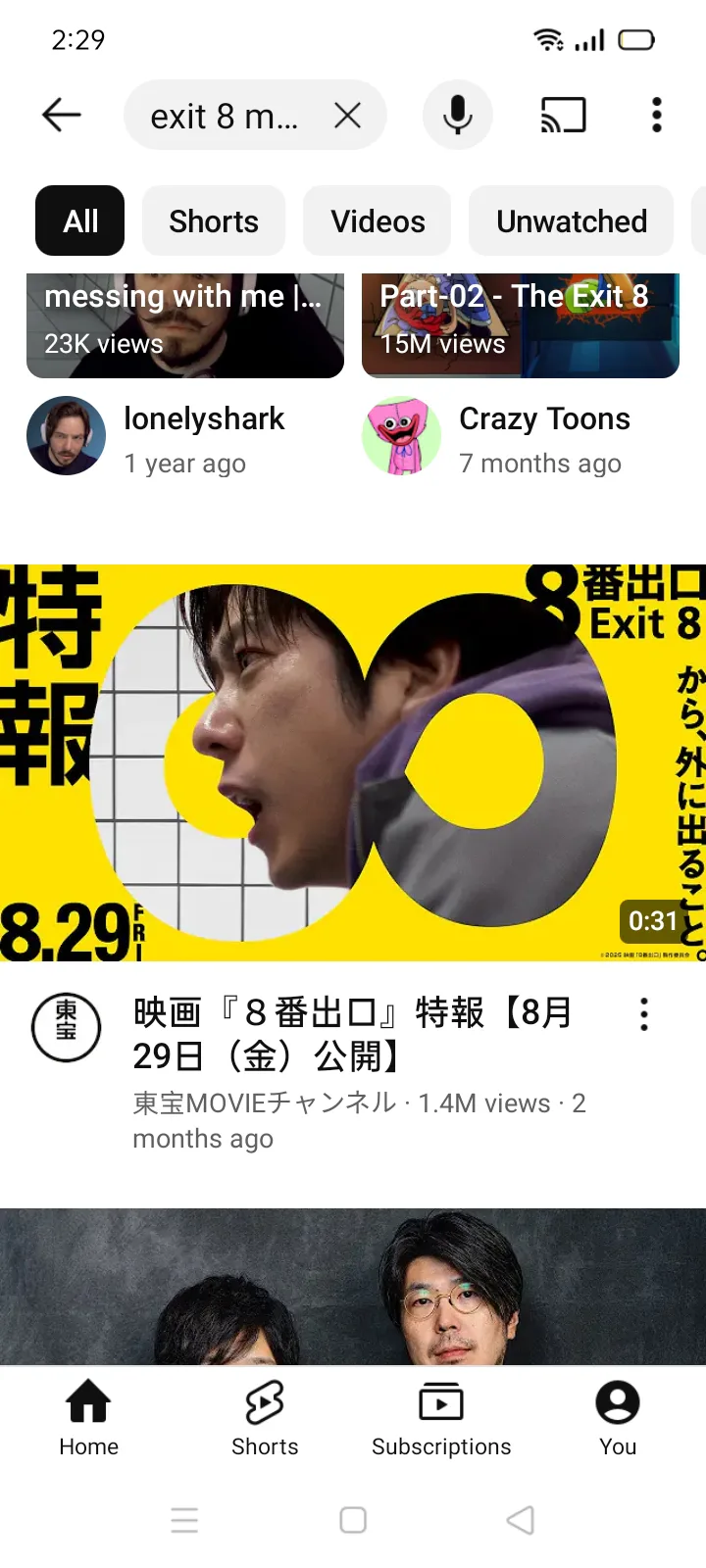Select the All filter chip

point(80,221)
